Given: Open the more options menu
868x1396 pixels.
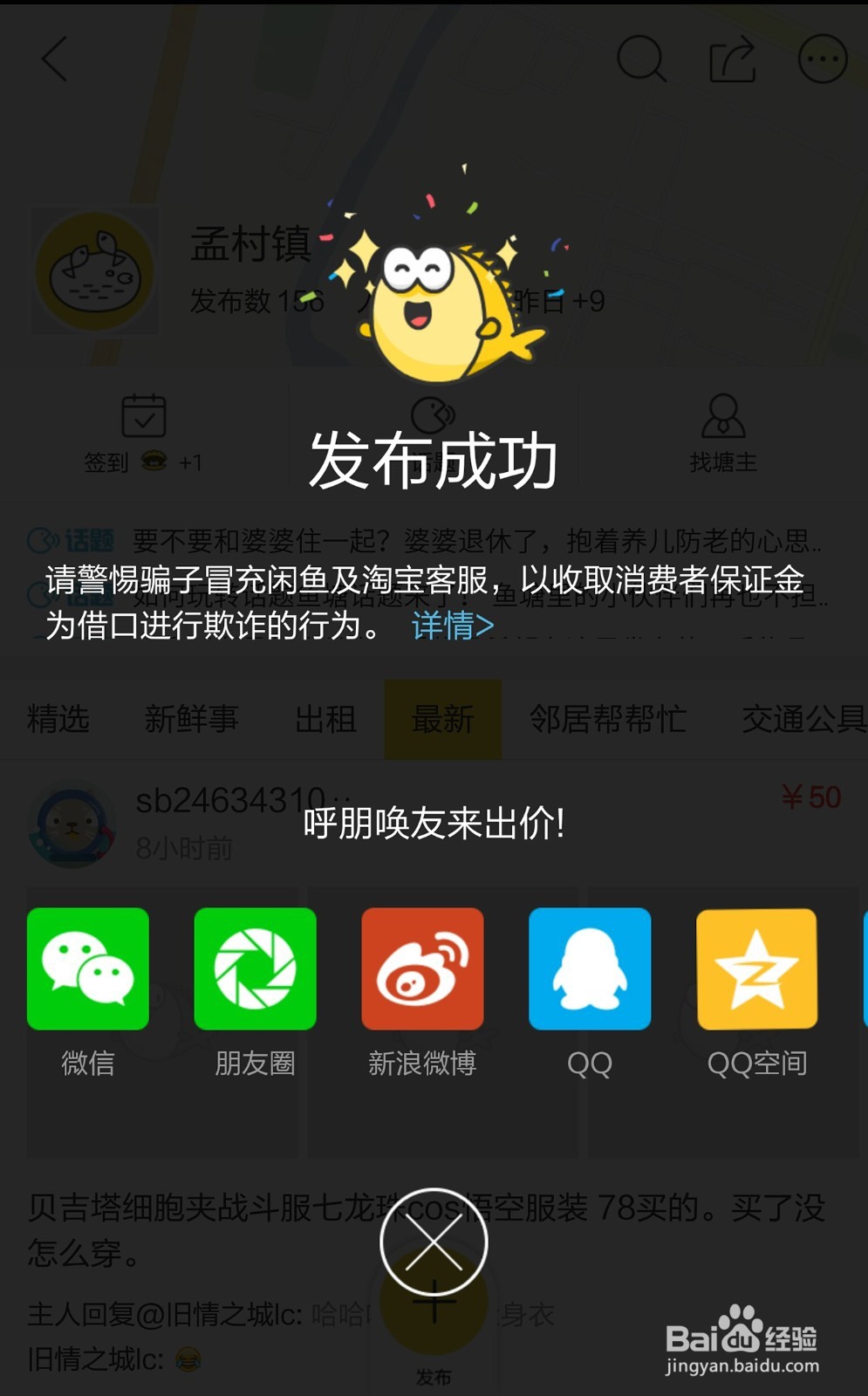Looking at the screenshot, I should (x=820, y=59).
